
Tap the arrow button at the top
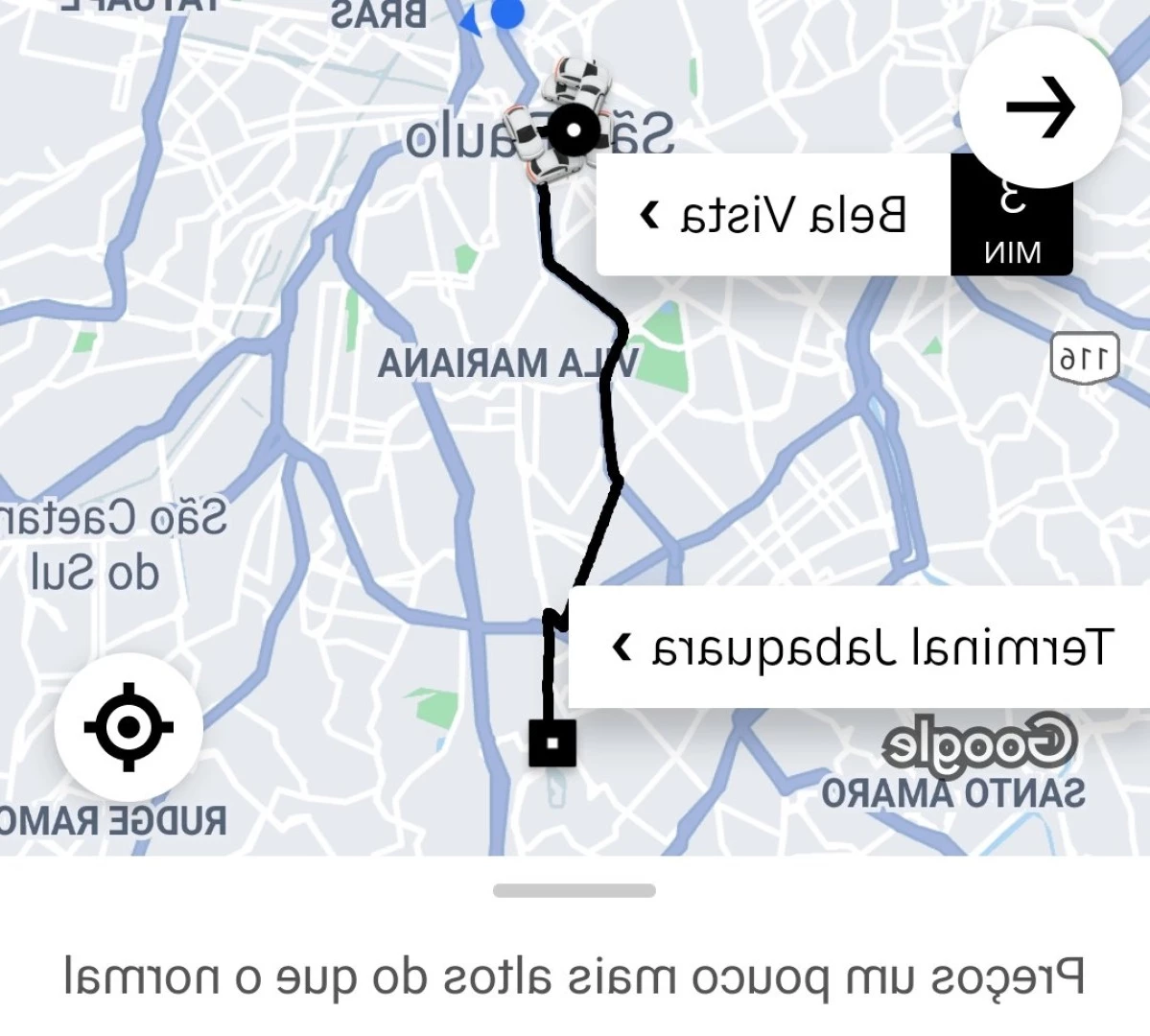[x=1041, y=106]
